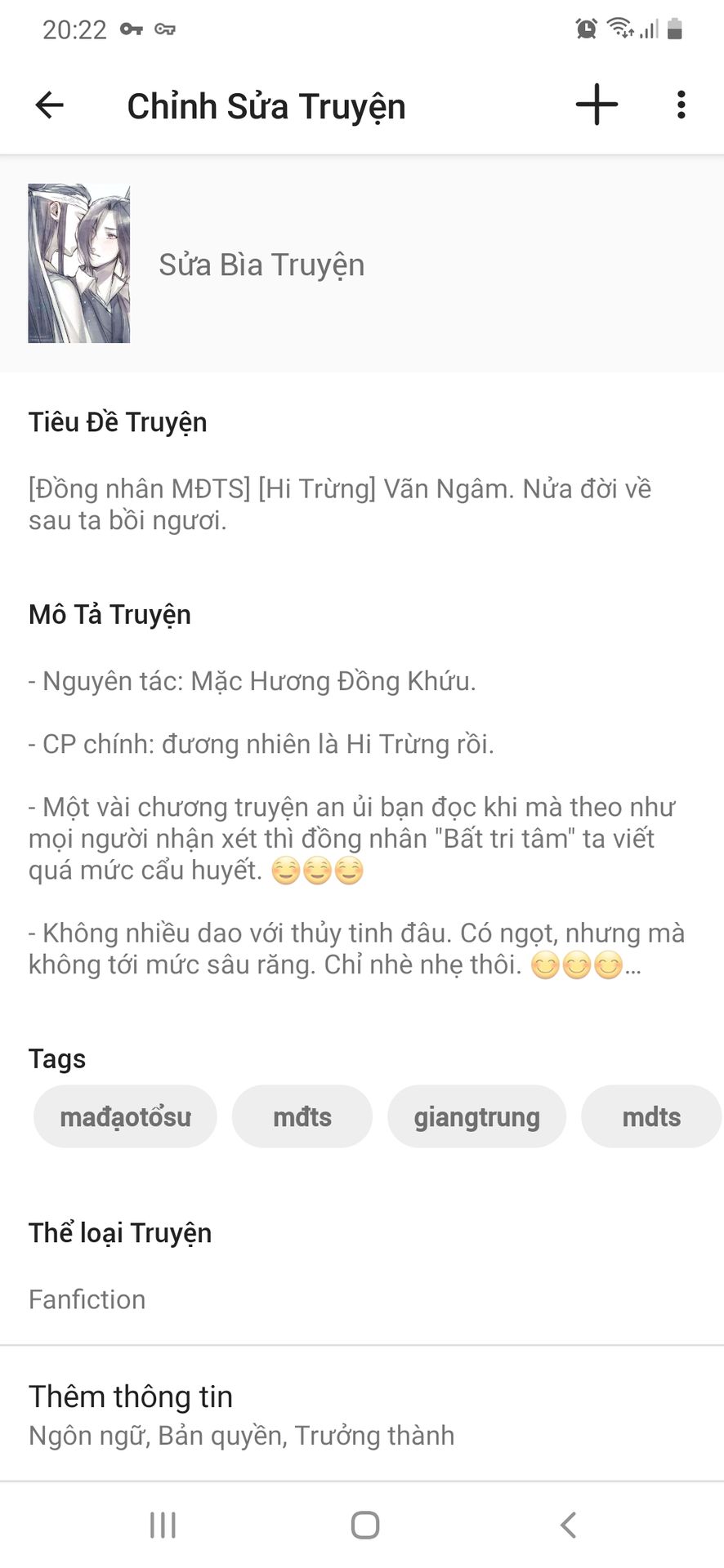Open the three-dot overflow menu
The image size is (724, 1568).
pyautogui.click(x=681, y=105)
